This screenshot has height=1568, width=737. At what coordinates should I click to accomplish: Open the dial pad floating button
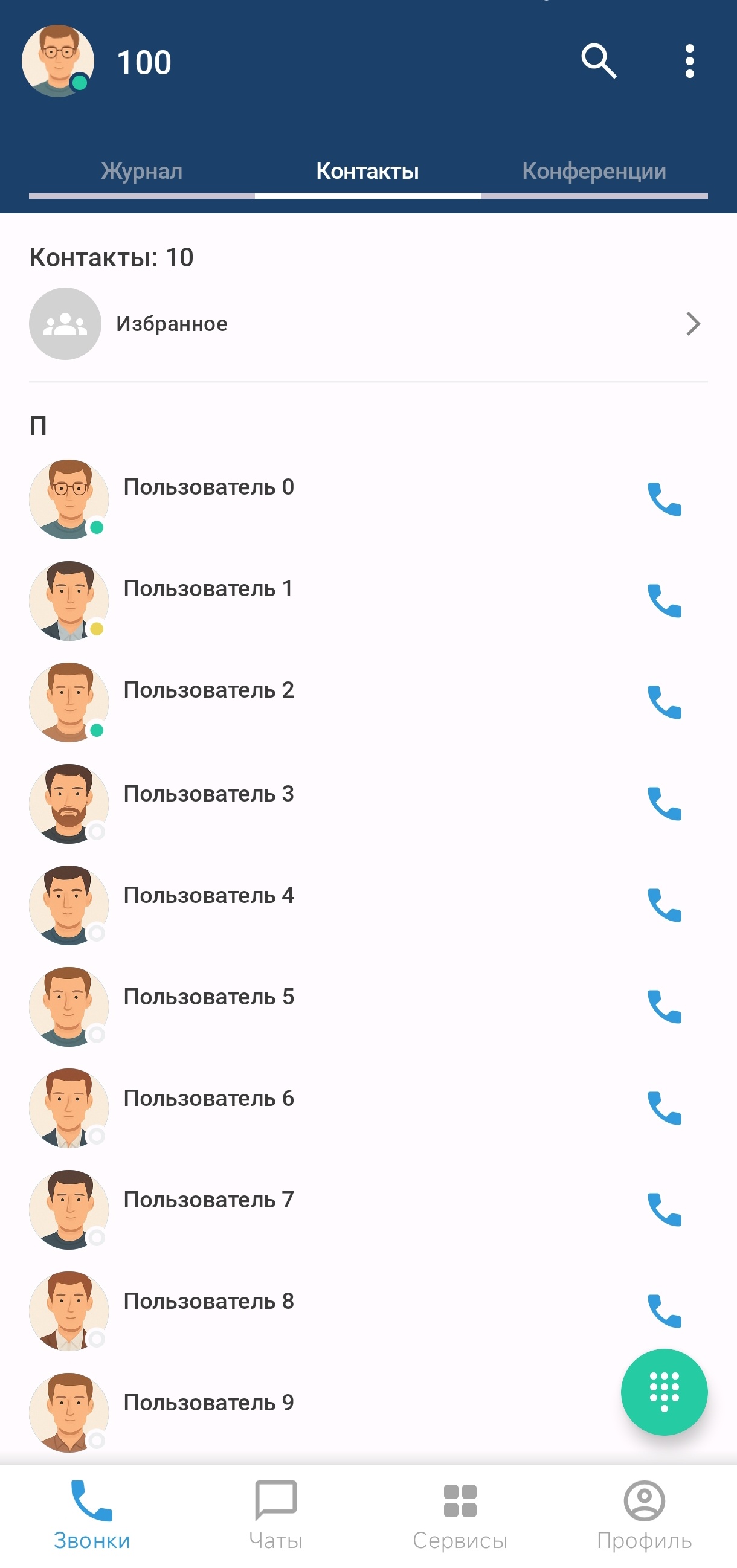664,1392
